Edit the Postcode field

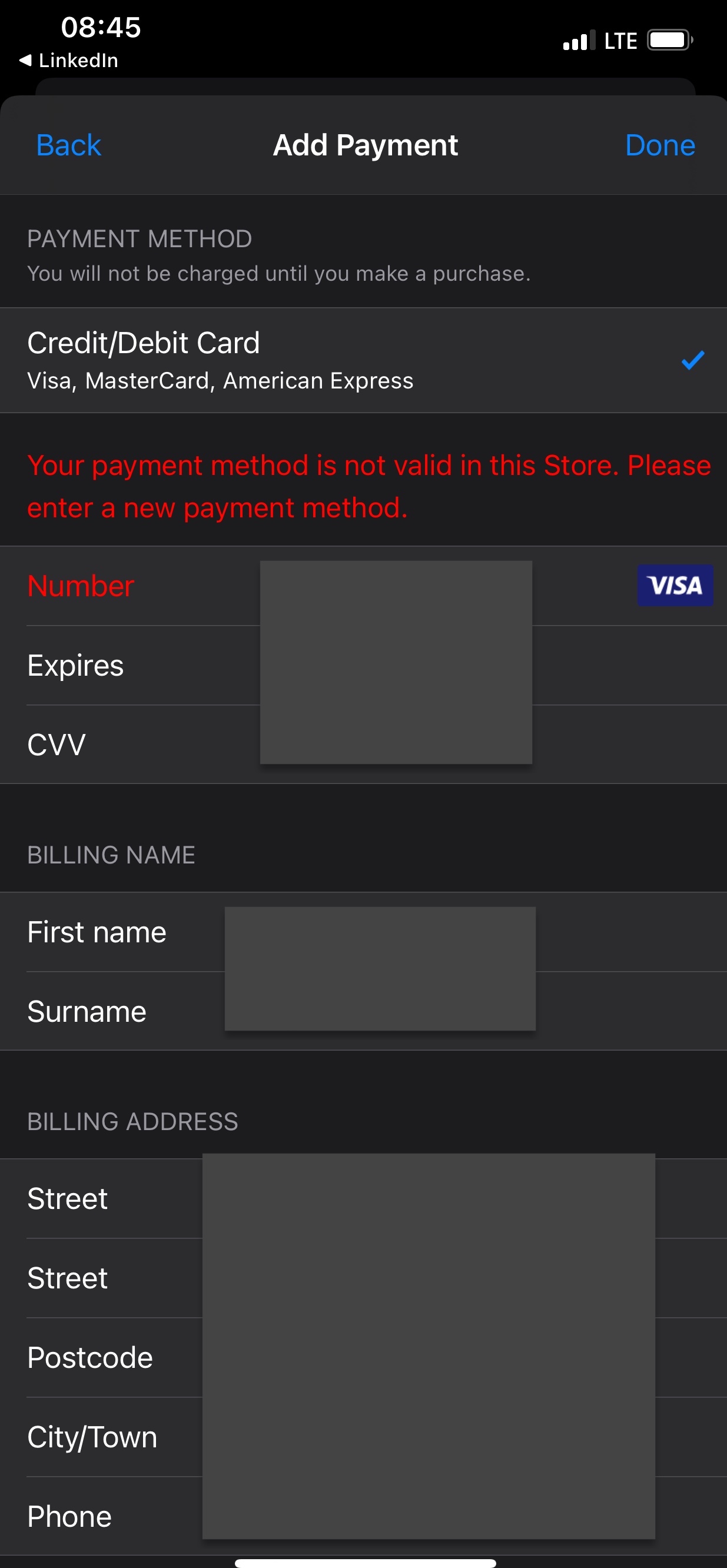428,1357
